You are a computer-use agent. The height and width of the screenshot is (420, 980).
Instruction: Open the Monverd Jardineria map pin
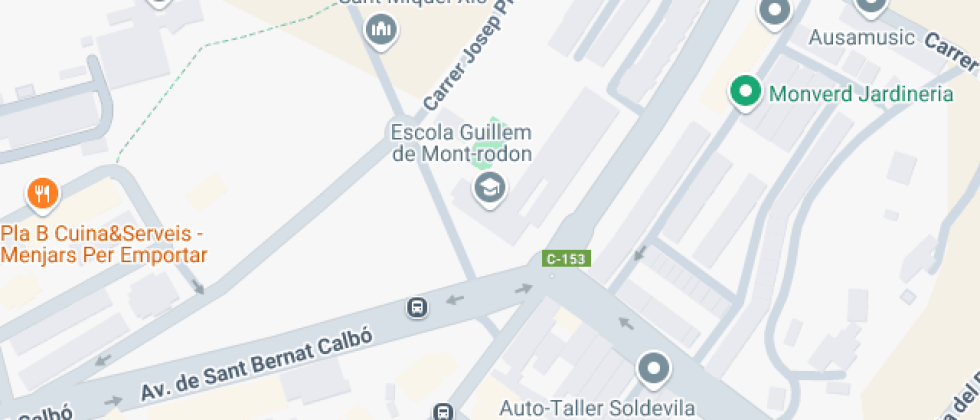click(745, 93)
